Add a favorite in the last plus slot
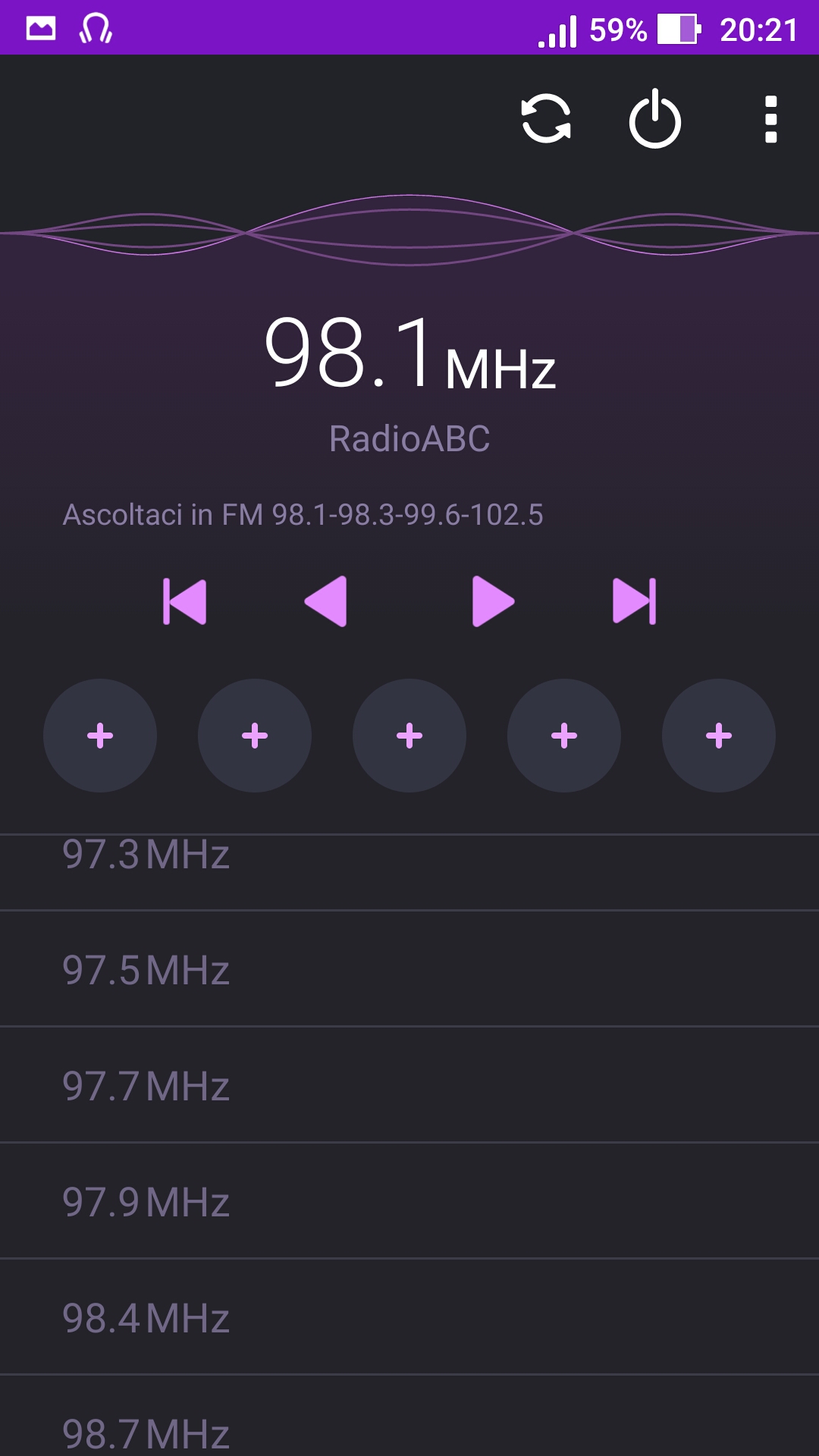This screenshot has height=1456, width=819. pos(719,736)
